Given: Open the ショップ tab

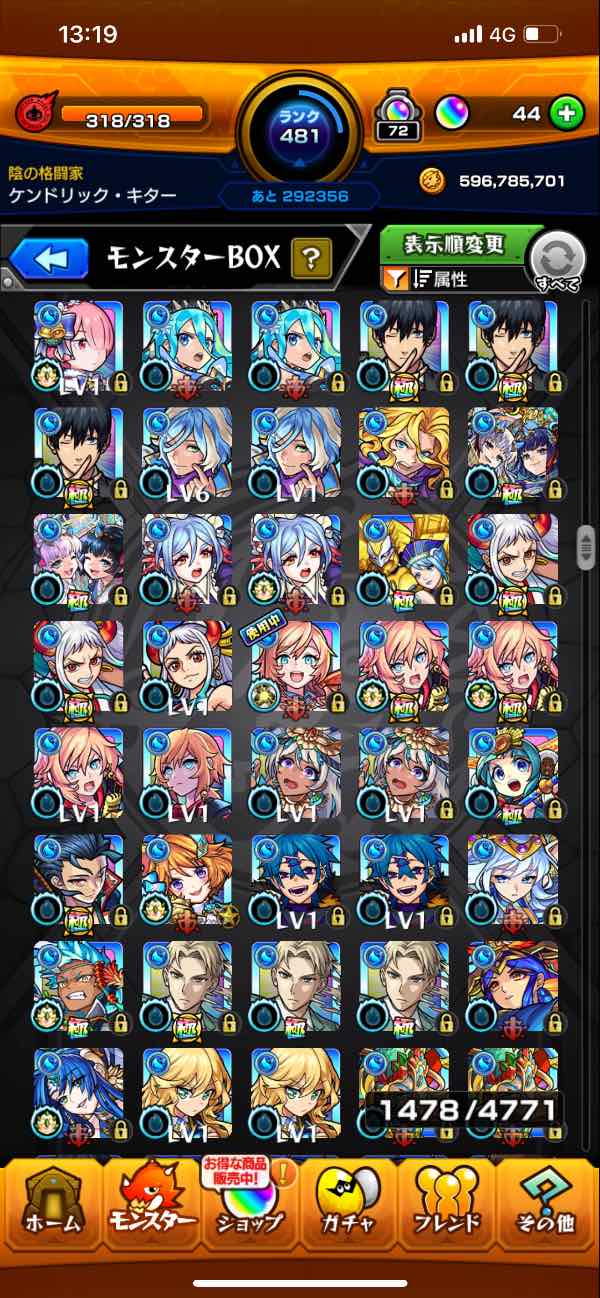Looking at the screenshot, I should [249, 1203].
